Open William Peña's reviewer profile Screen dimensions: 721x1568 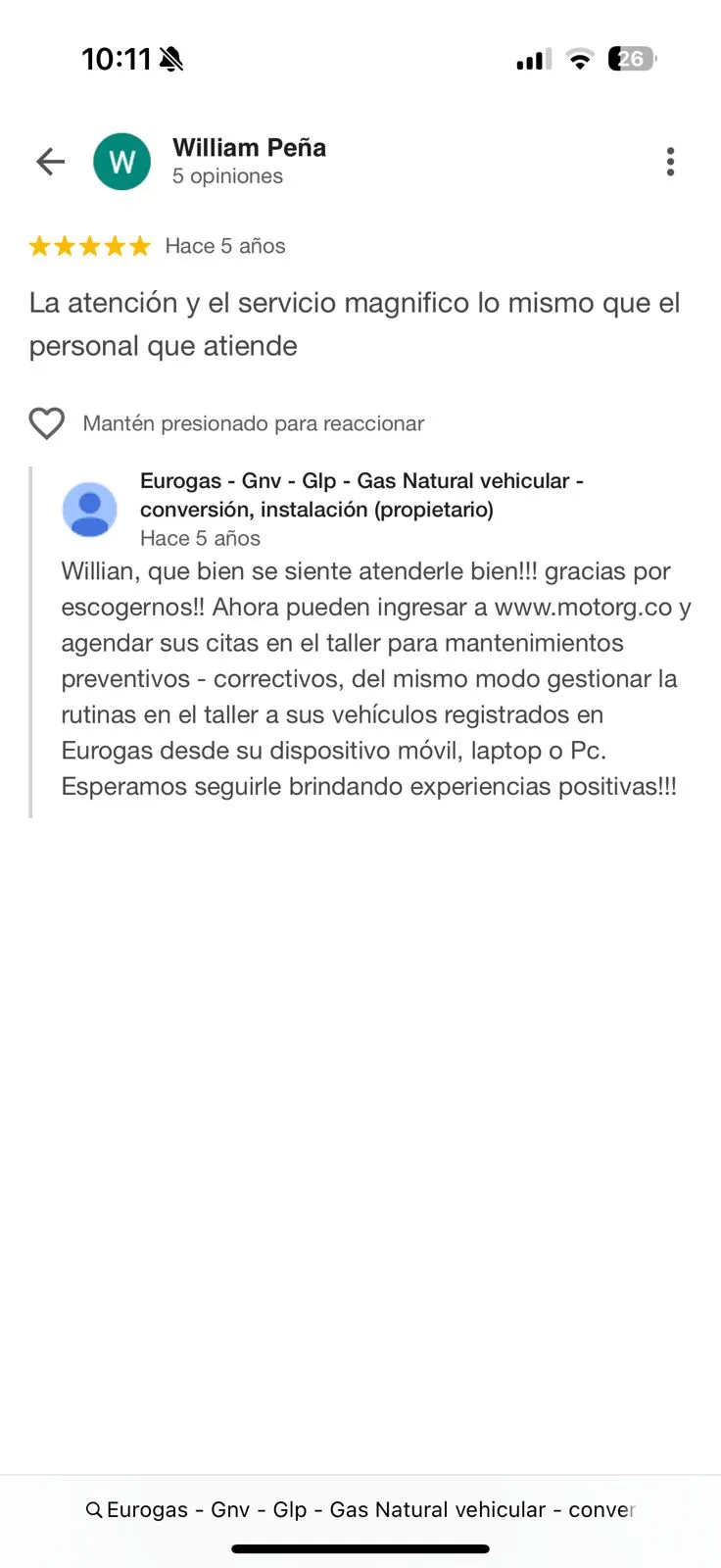(248, 149)
